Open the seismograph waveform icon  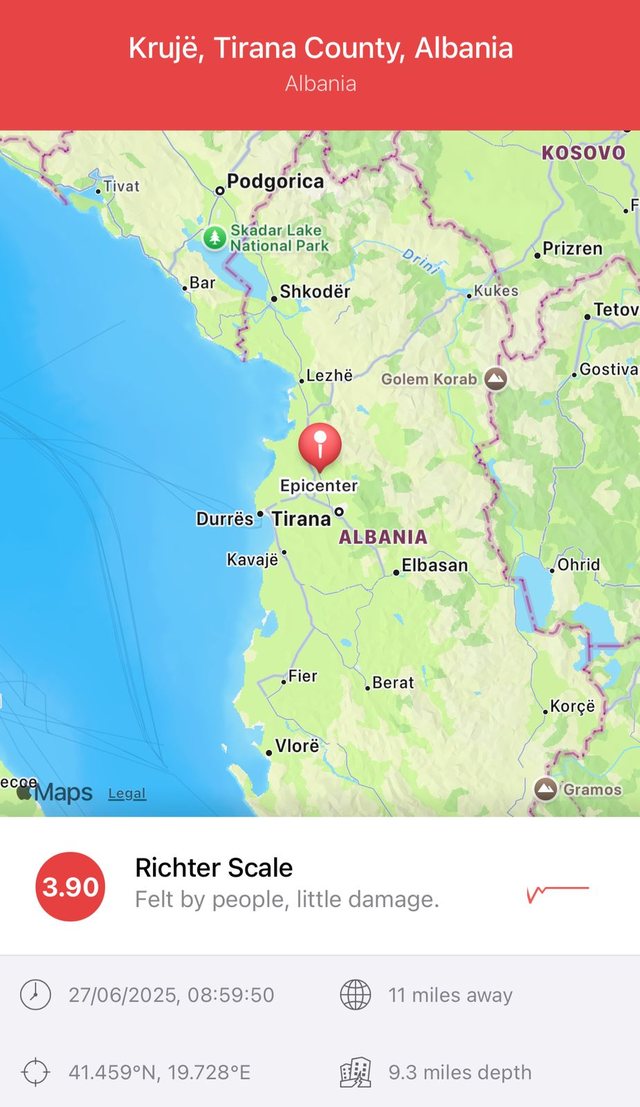point(557,888)
